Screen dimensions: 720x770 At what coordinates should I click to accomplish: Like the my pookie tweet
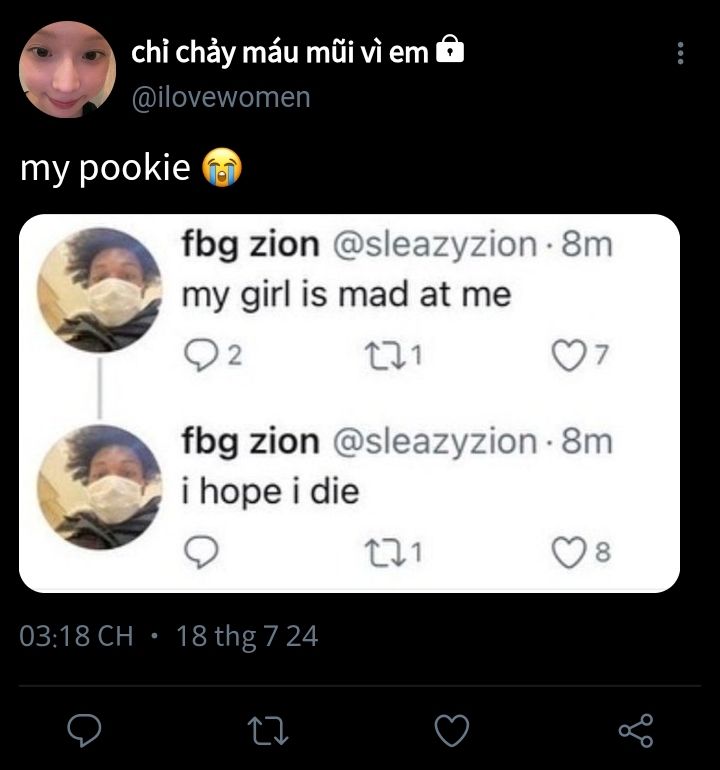[453, 731]
